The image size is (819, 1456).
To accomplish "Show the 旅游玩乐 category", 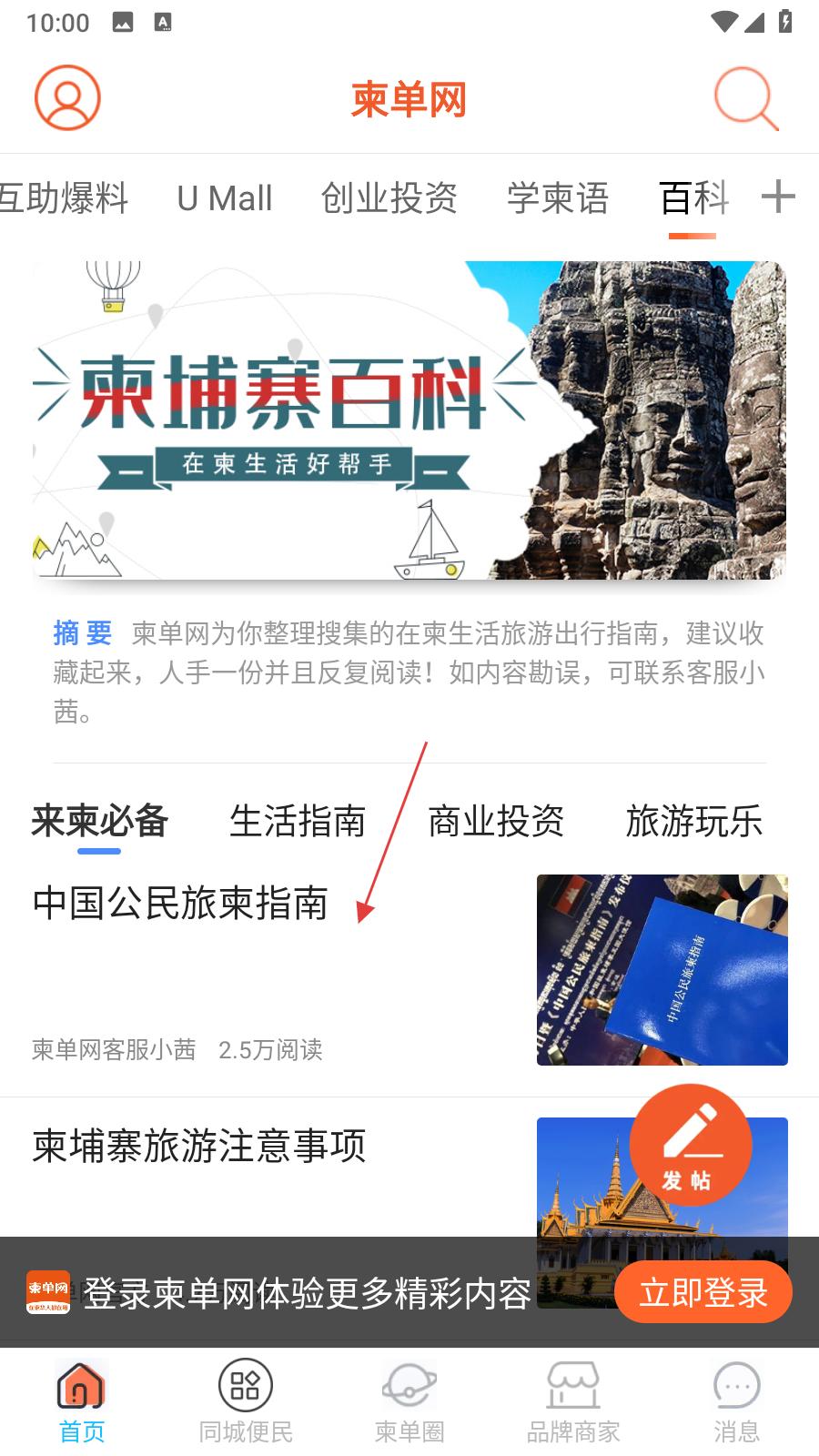I will coord(693,821).
